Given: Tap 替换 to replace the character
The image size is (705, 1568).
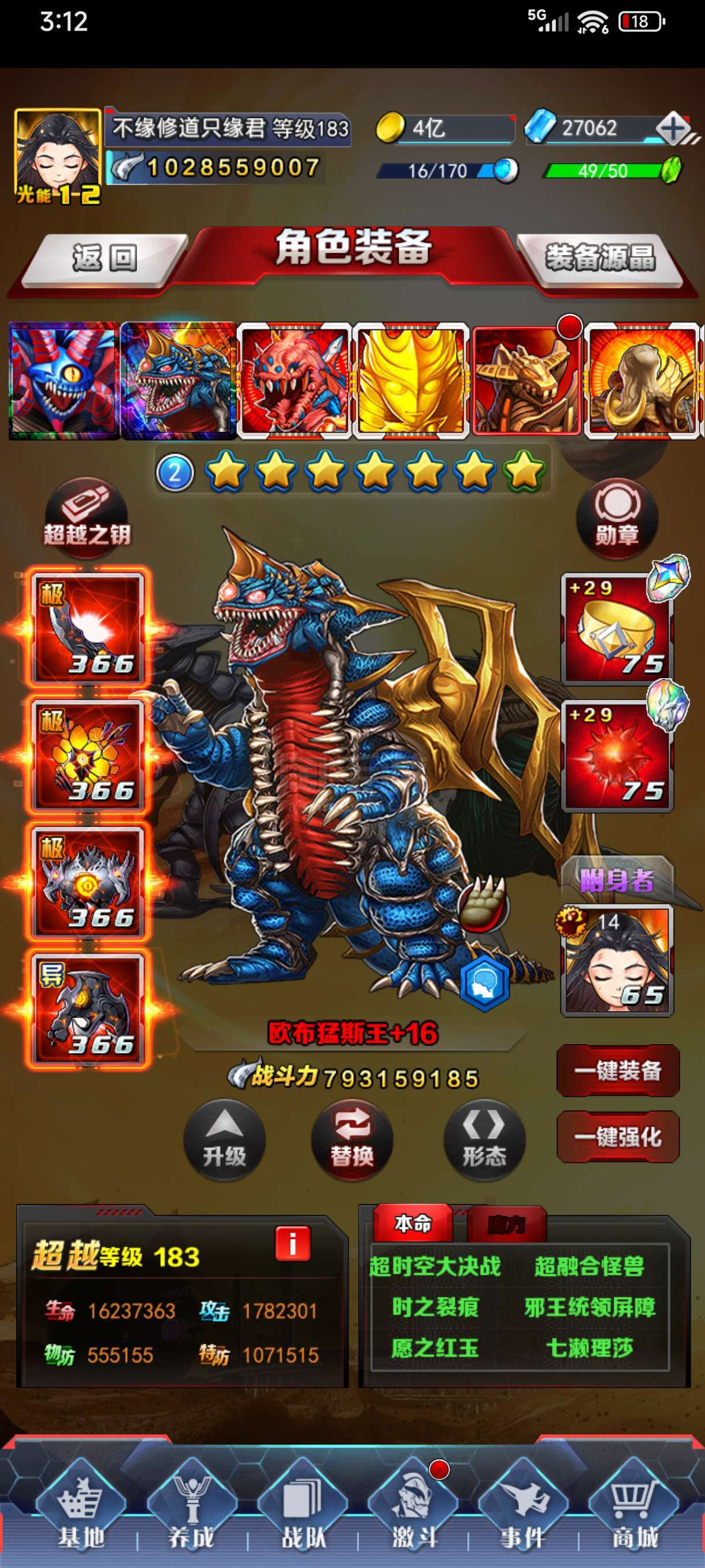Looking at the screenshot, I should click(x=351, y=1141).
